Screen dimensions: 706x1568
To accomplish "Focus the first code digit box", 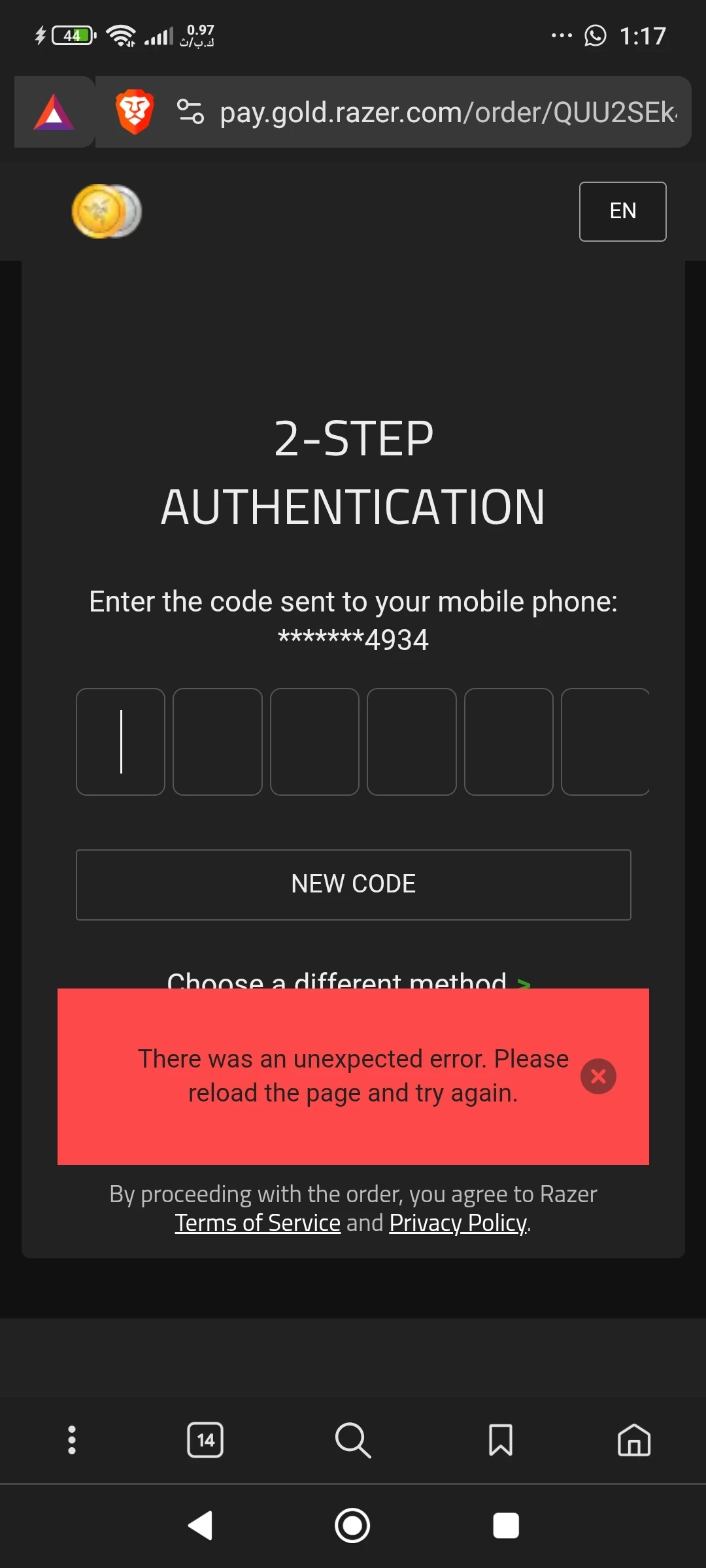I will pos(121,742).
